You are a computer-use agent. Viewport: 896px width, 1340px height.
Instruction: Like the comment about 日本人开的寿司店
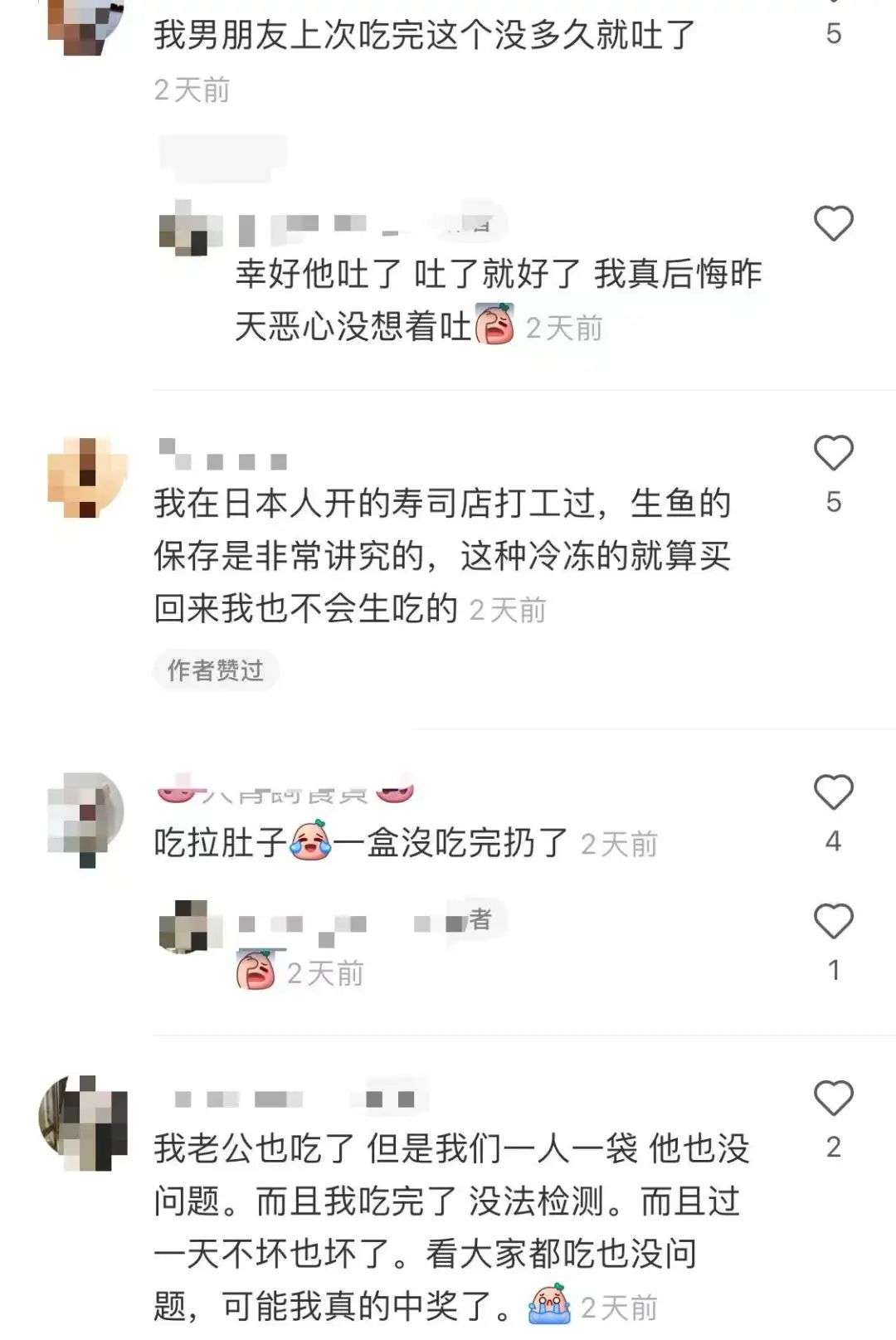point(833,453)
